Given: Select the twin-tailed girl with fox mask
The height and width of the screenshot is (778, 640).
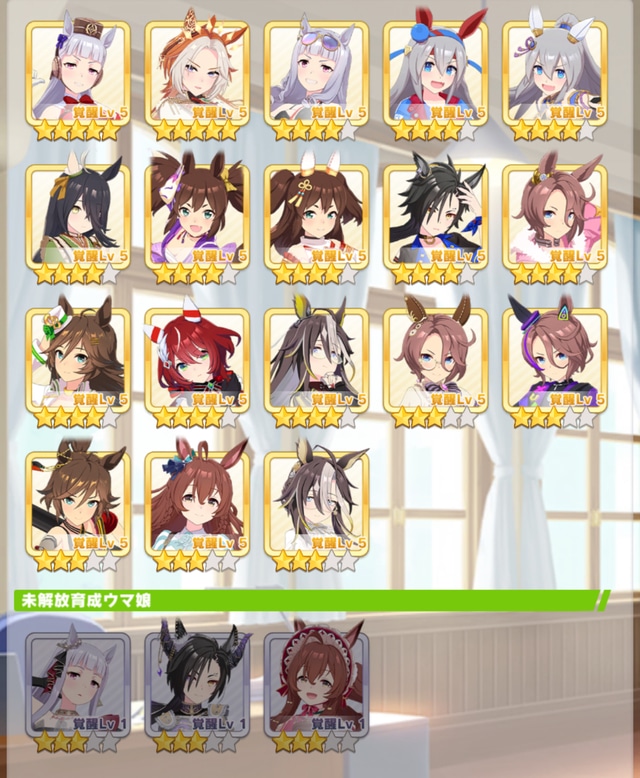Looking at the screenshot, I should tap(197, 217).
